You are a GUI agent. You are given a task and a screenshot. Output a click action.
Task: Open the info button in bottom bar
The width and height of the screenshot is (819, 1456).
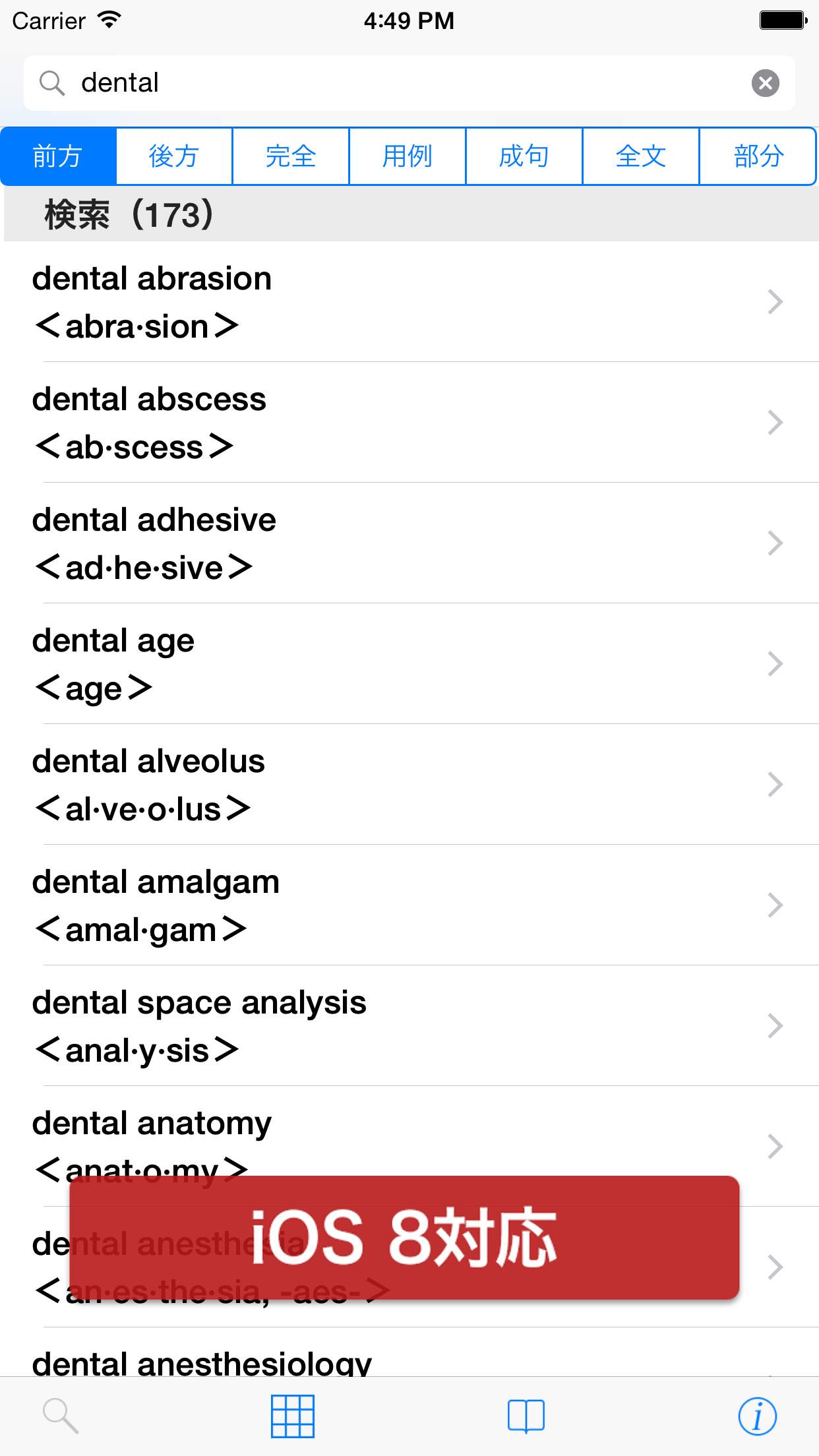pyautogui.click(x=757, y=1416)
